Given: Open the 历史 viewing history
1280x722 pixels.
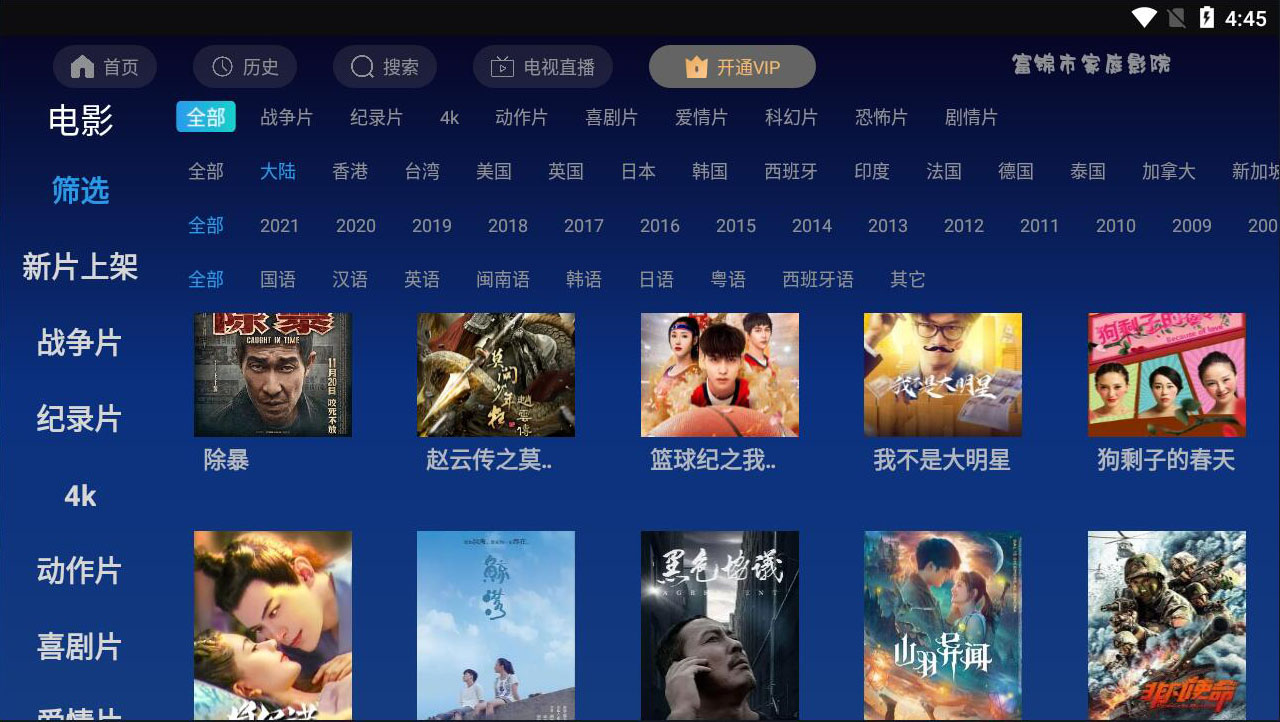Looking at the screenshot, I should (x=245, y=67).
